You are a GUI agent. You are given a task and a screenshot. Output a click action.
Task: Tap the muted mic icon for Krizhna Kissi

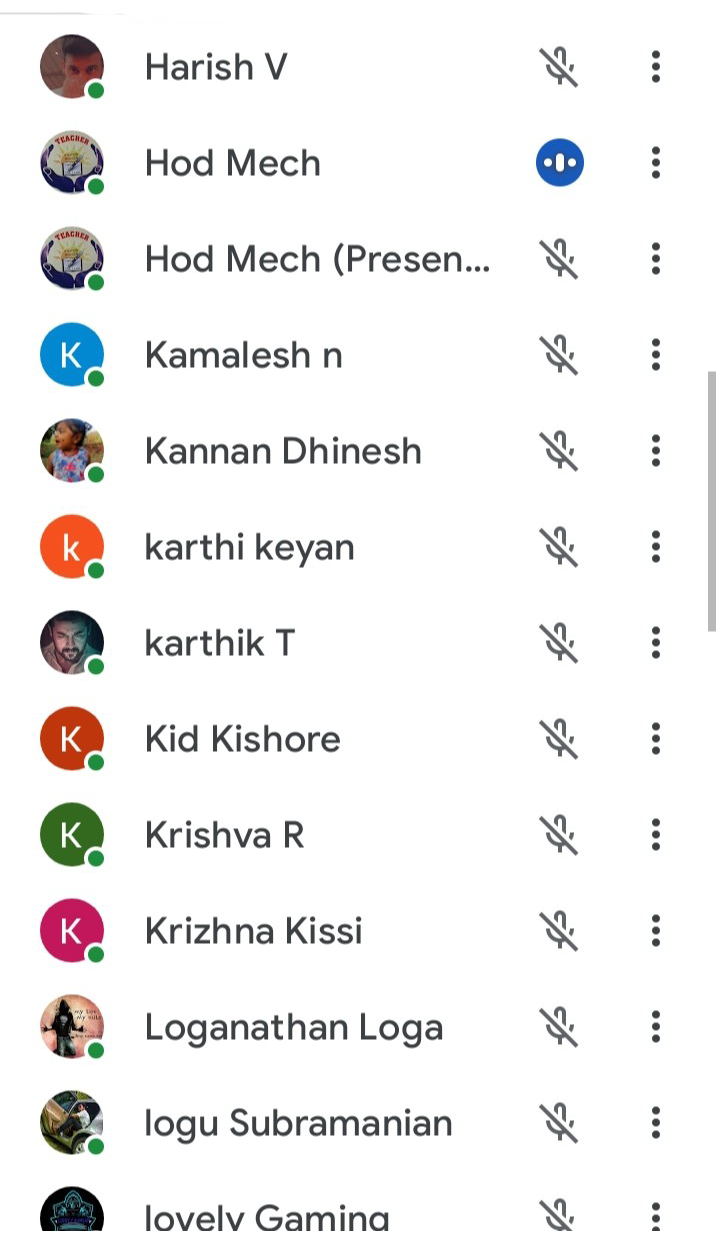[560, 931]
